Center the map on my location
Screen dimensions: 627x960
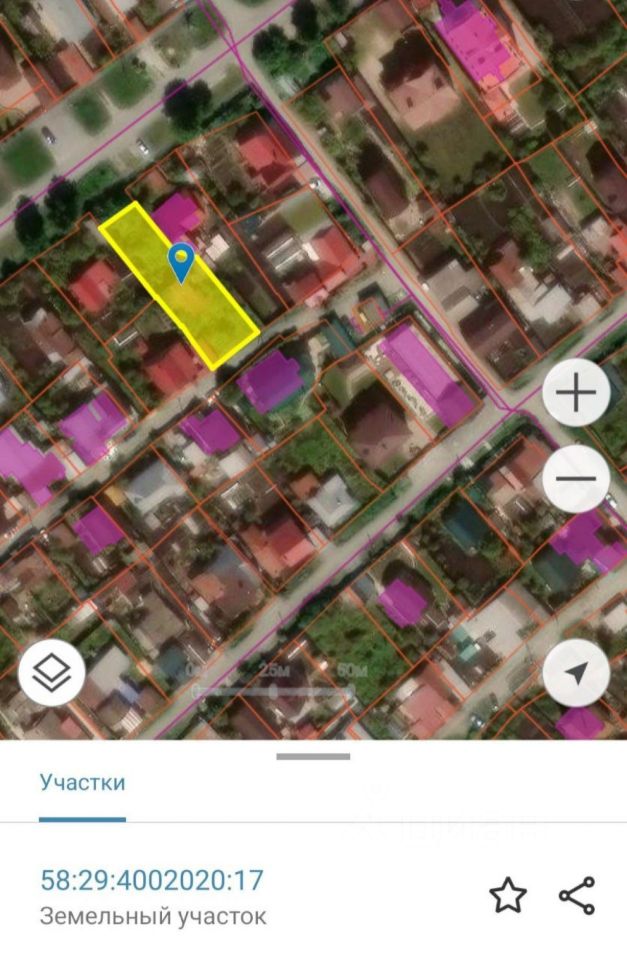point(576,673)
